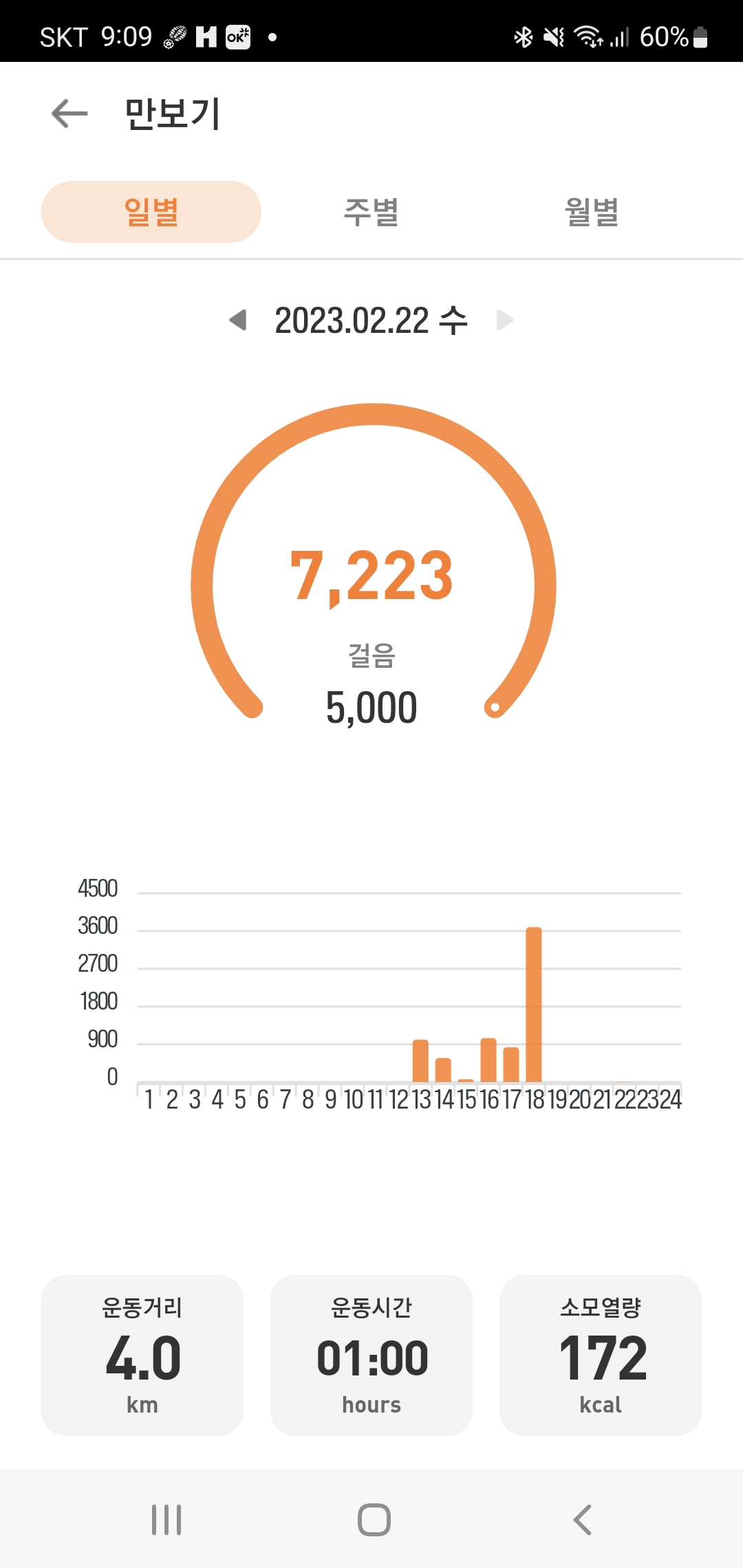Return to the home screen
This screenshot has height=1568, width=743.
click(374, 1520)
